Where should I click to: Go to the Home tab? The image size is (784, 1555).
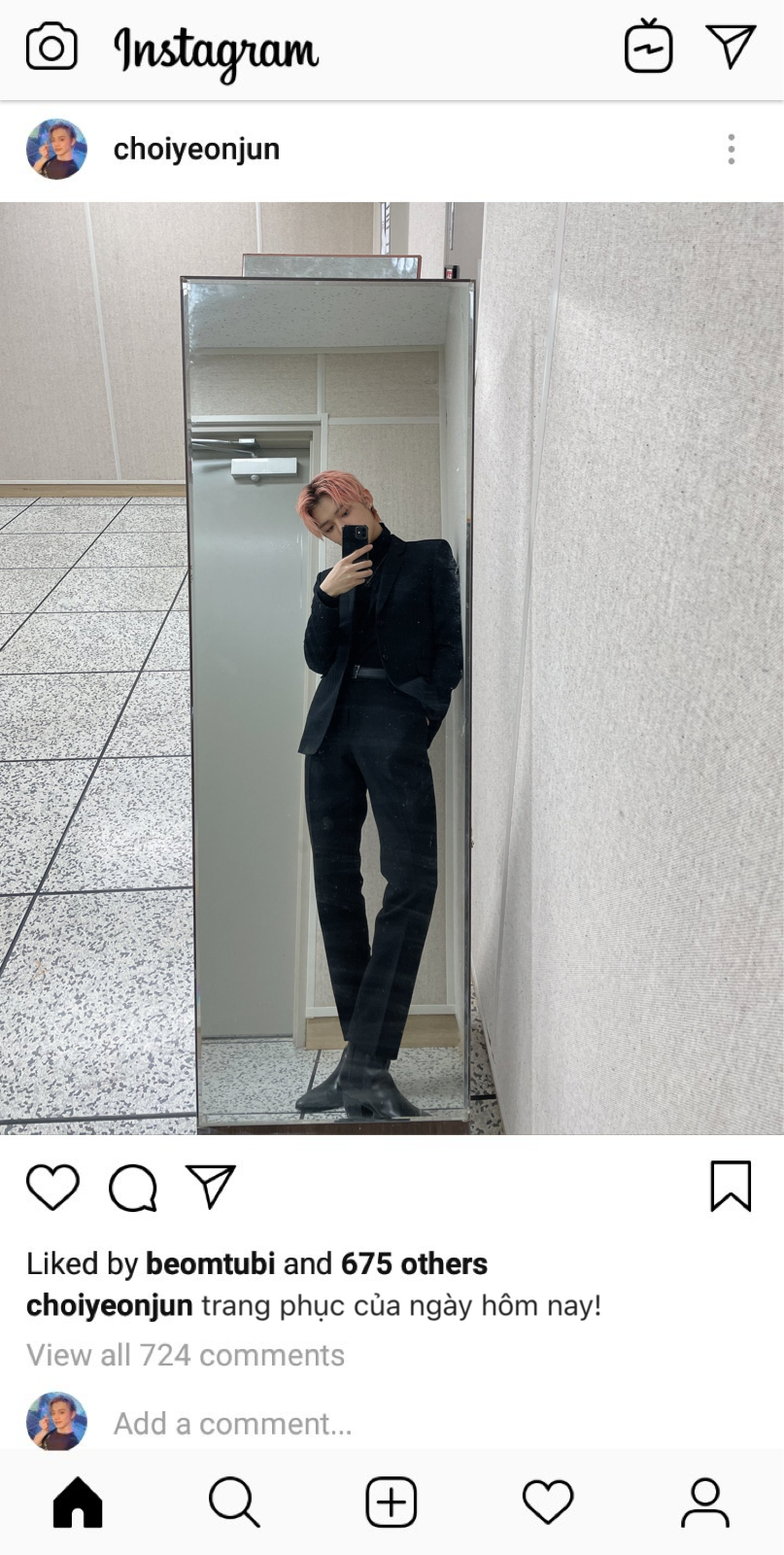(x=78, y=1503)
